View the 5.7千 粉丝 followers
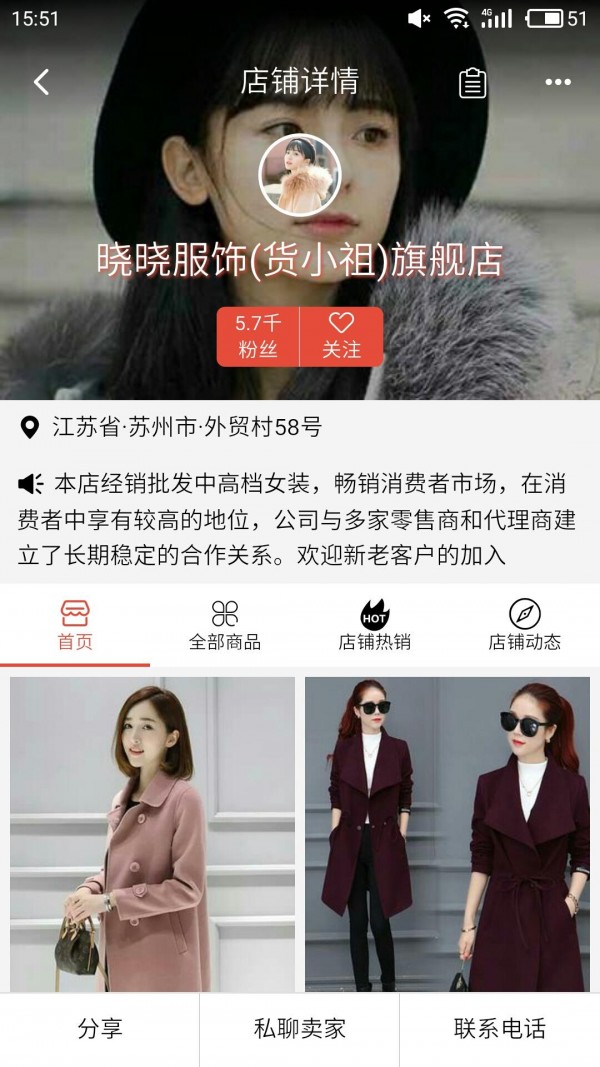 tap(258, 336)
